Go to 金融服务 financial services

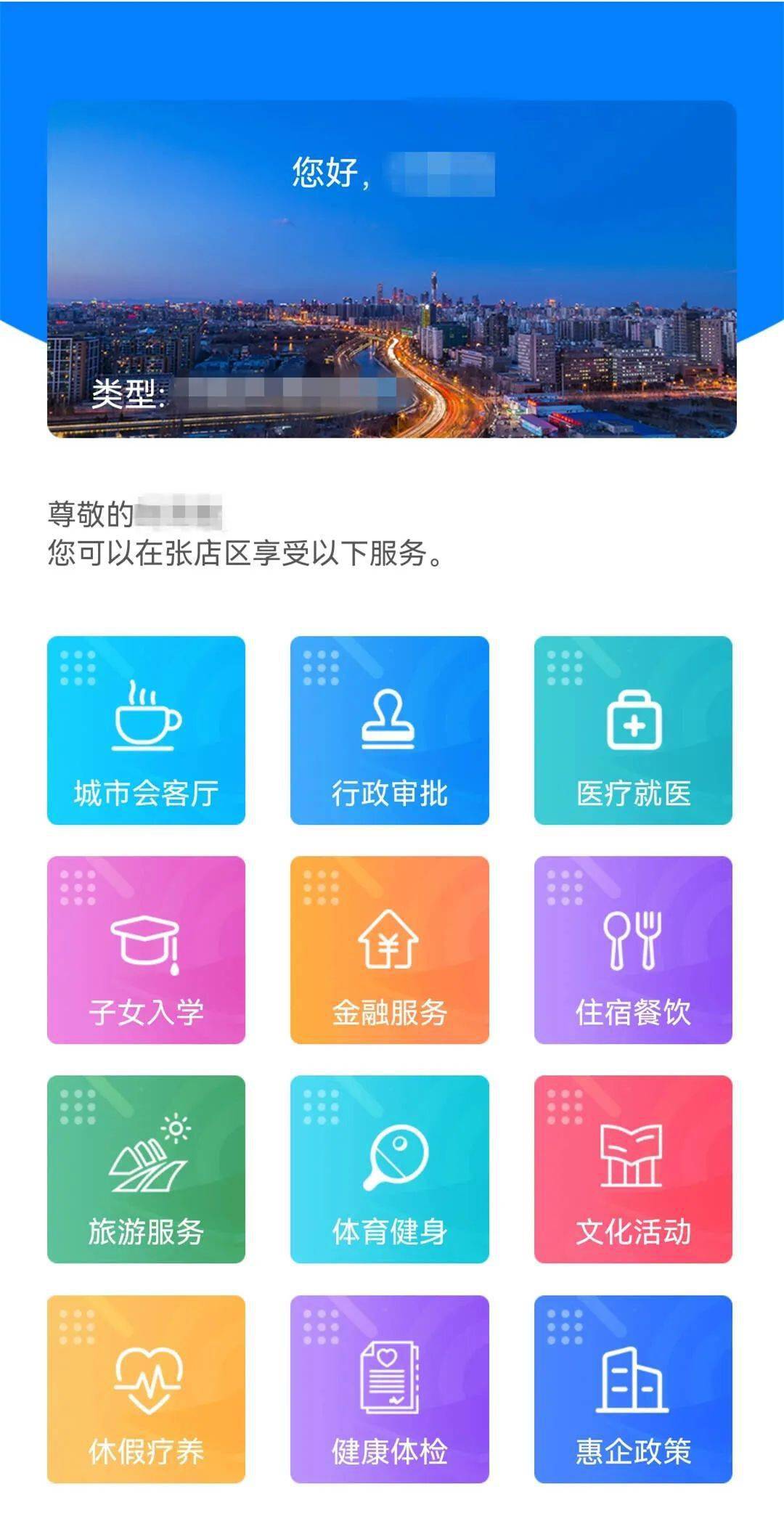390,950
